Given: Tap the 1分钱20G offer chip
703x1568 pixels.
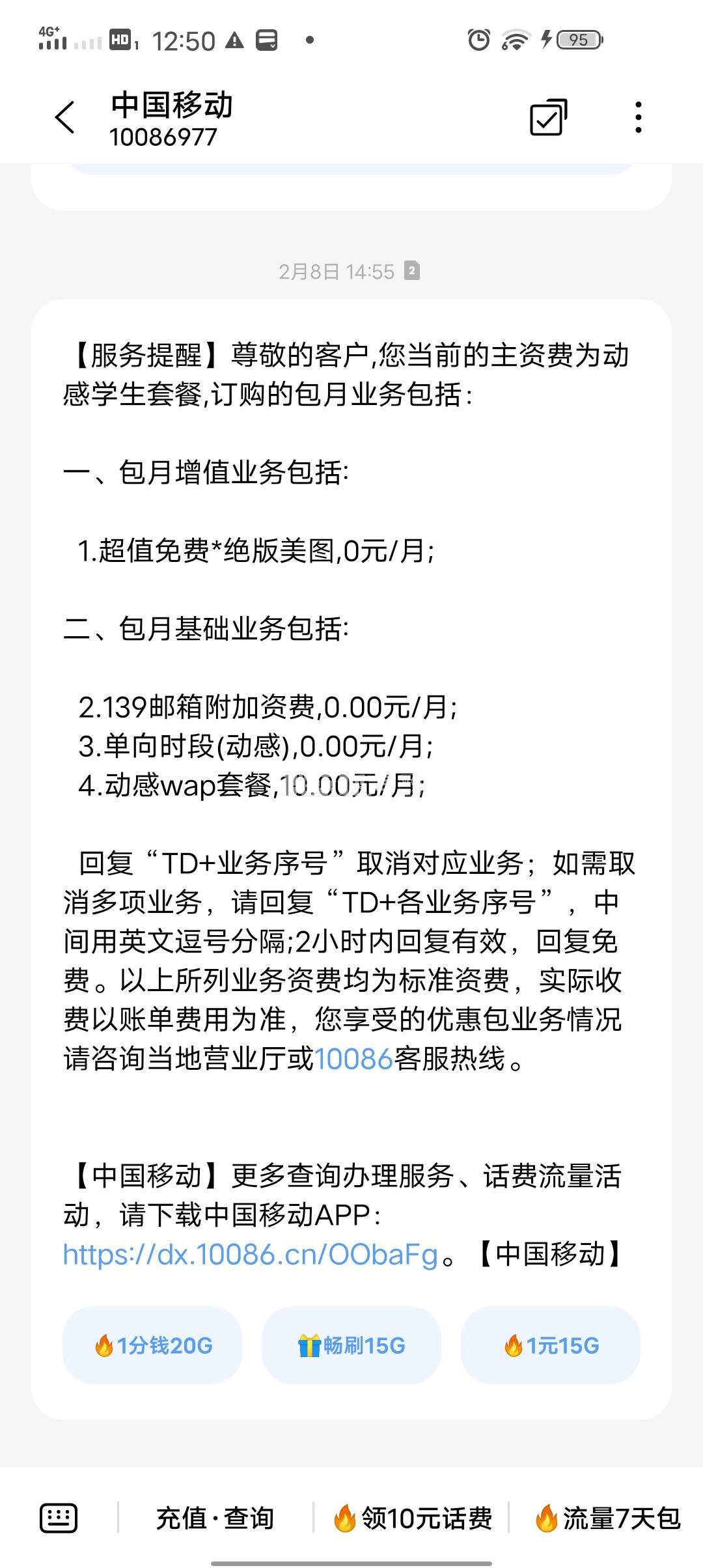Looking at the screenshot, I should click(x=152, y=1345).
